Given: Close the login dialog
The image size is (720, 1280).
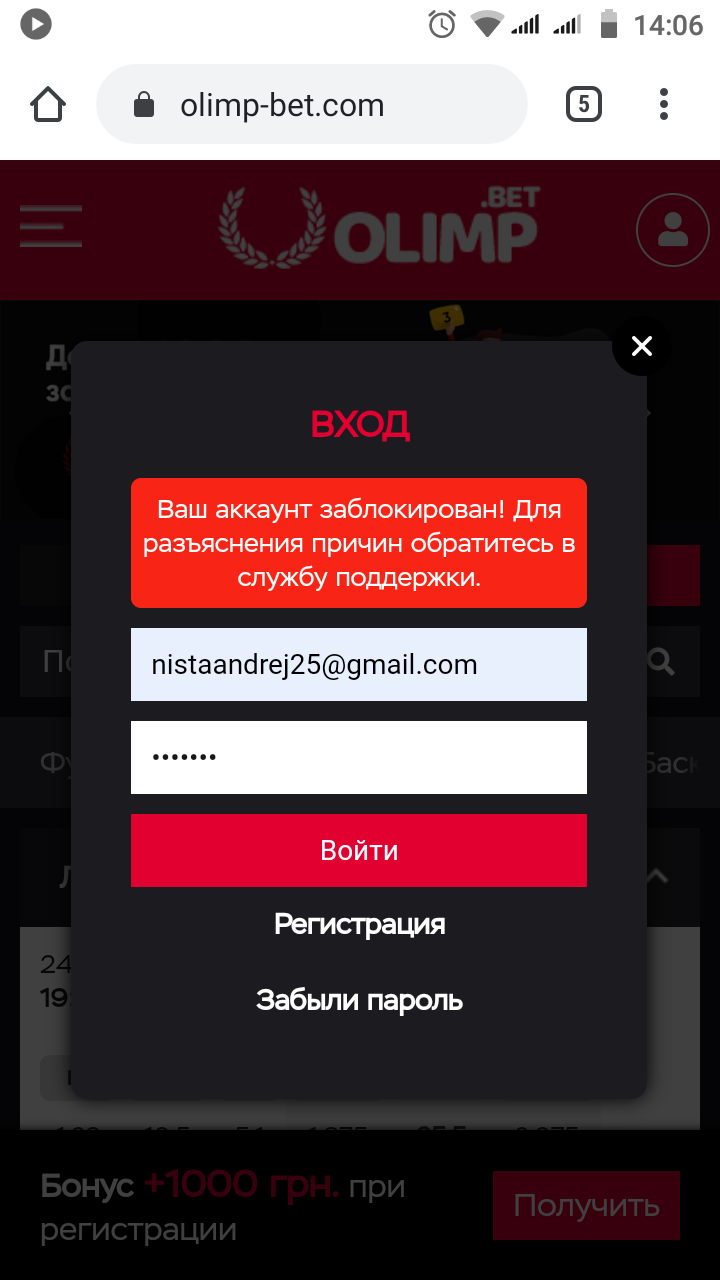Looking at the screenshot, I should pyautogui.click(x=641, y=346).
